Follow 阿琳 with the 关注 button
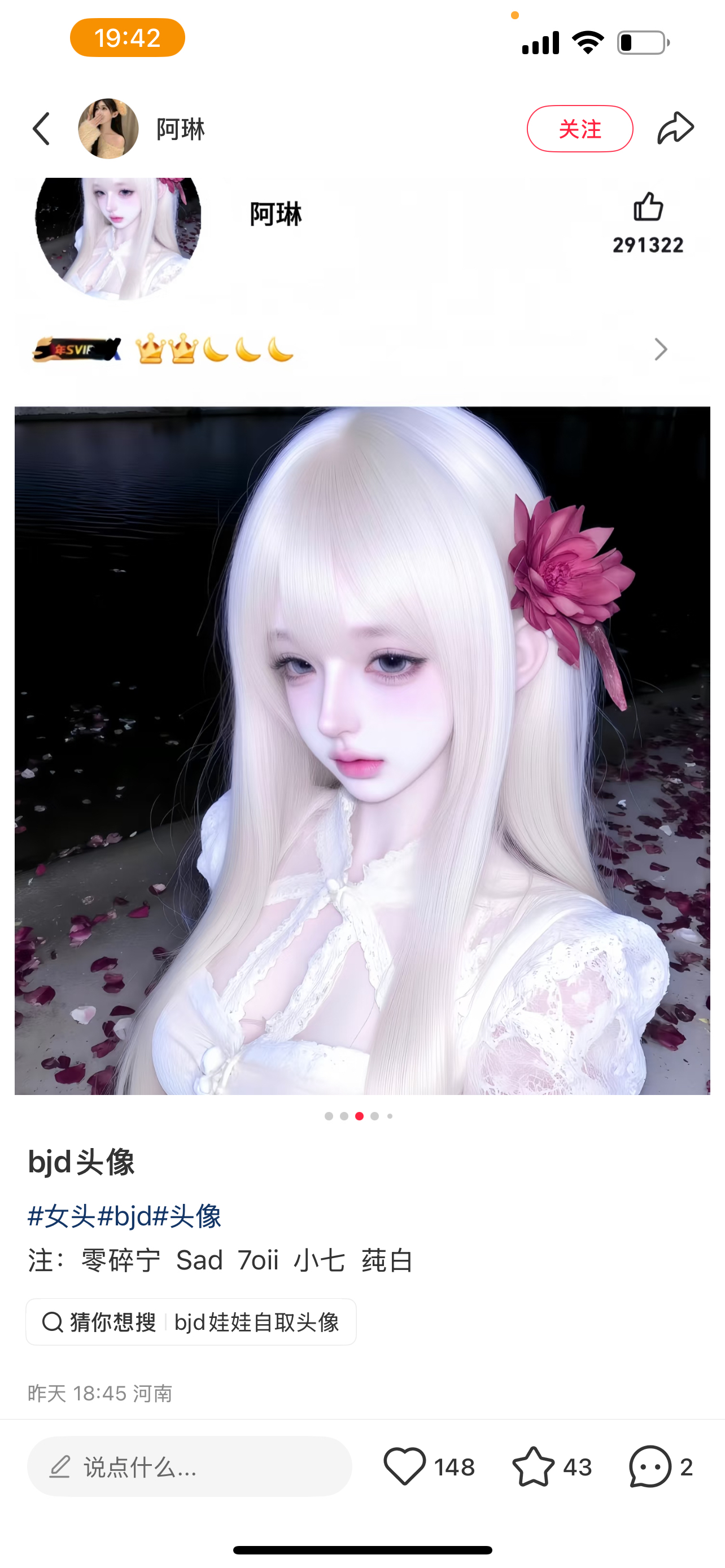Viewport: 725px width, 1568px height. 579,129
